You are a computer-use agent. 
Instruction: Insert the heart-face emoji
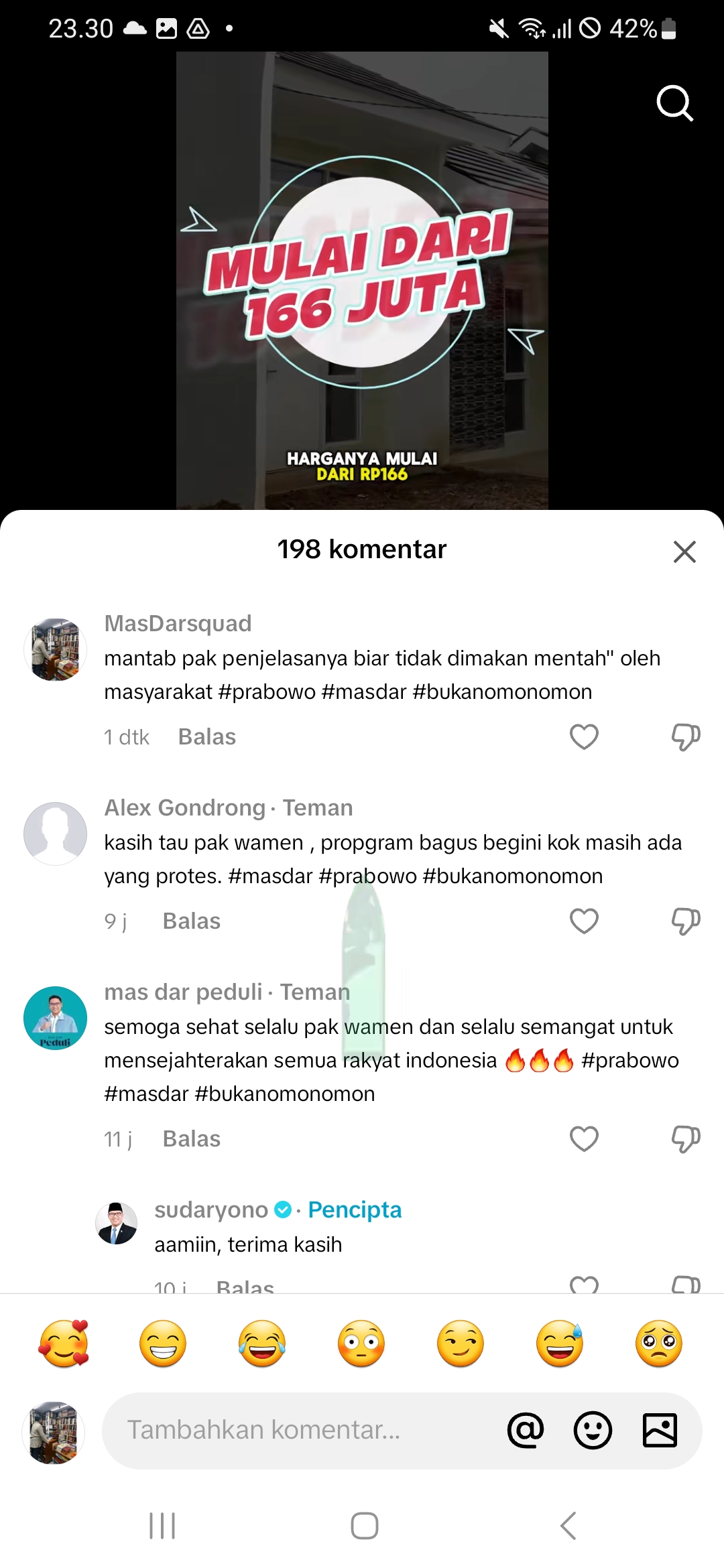[64, 1344]
